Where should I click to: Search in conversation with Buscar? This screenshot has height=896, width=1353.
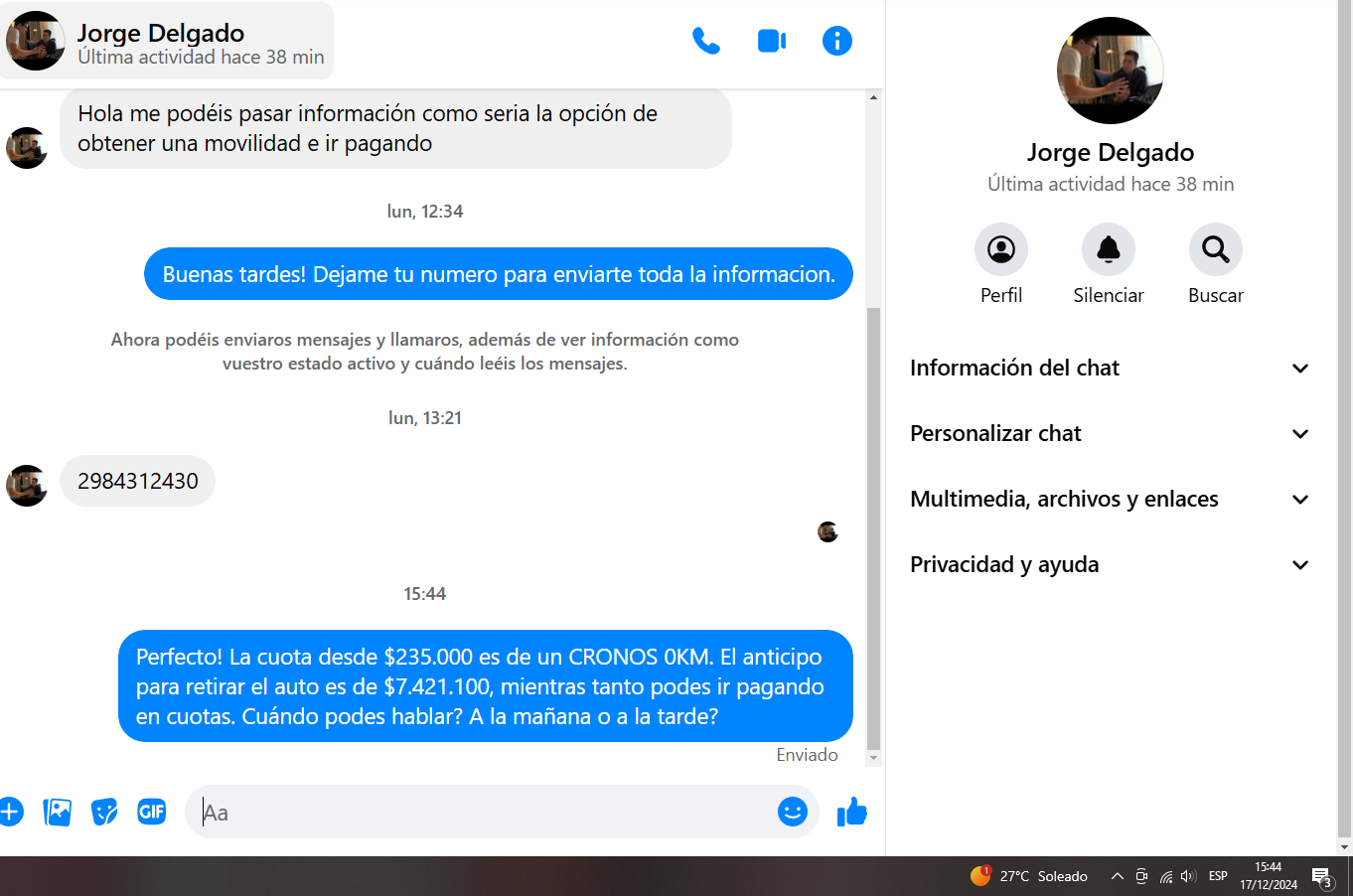coord(1215,249)
